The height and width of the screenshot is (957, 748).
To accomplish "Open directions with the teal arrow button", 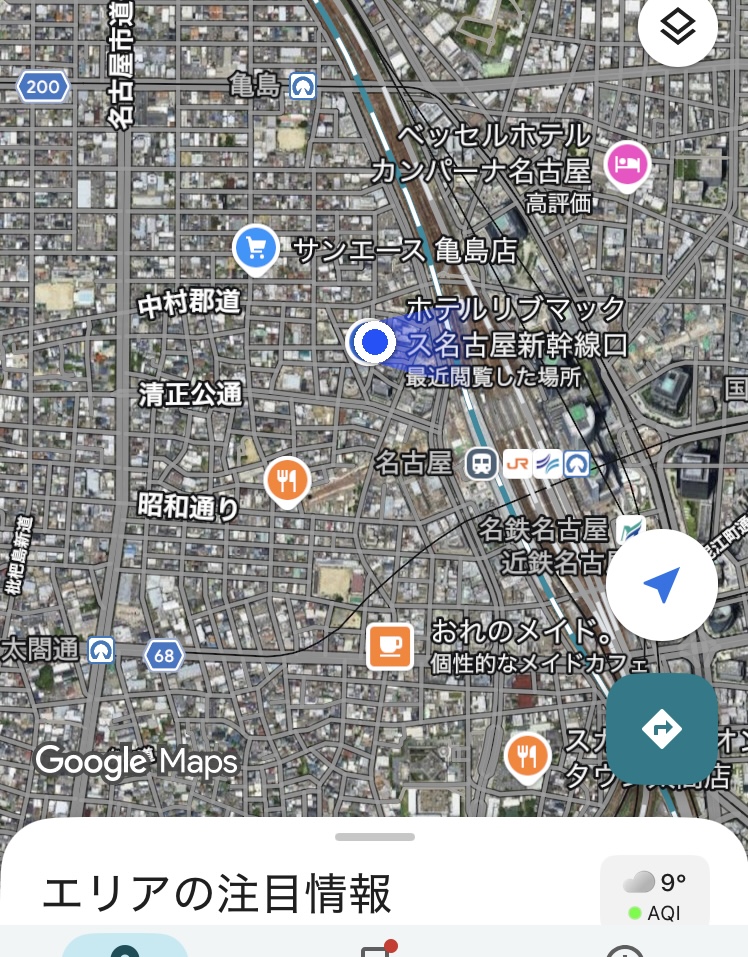I will tap(661, 729).
